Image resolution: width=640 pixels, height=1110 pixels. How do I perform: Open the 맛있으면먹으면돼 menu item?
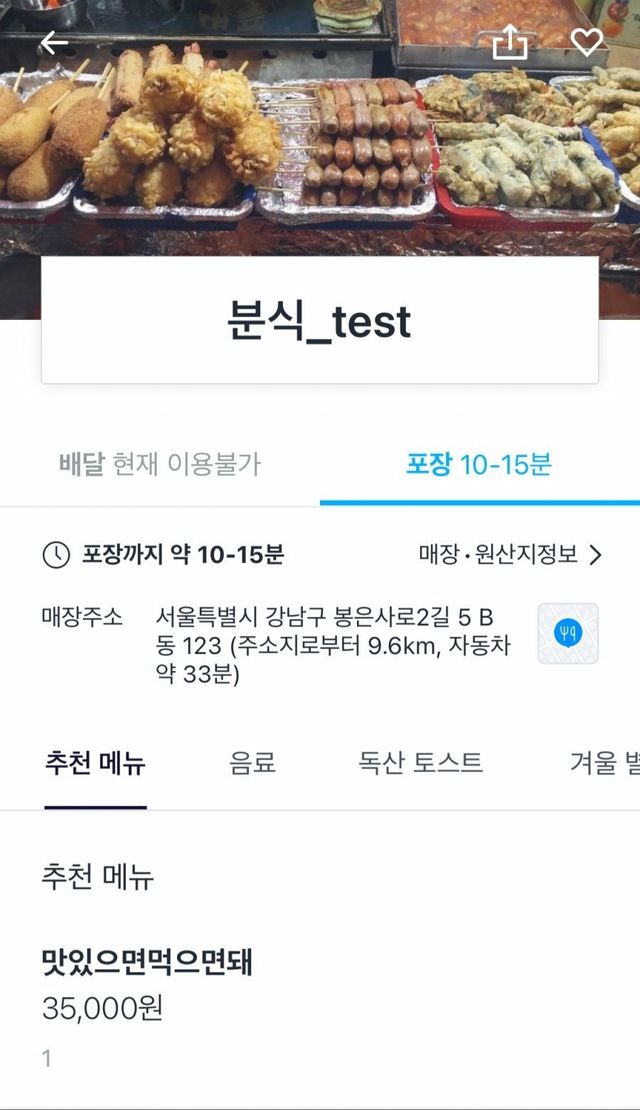click(147, 963)
